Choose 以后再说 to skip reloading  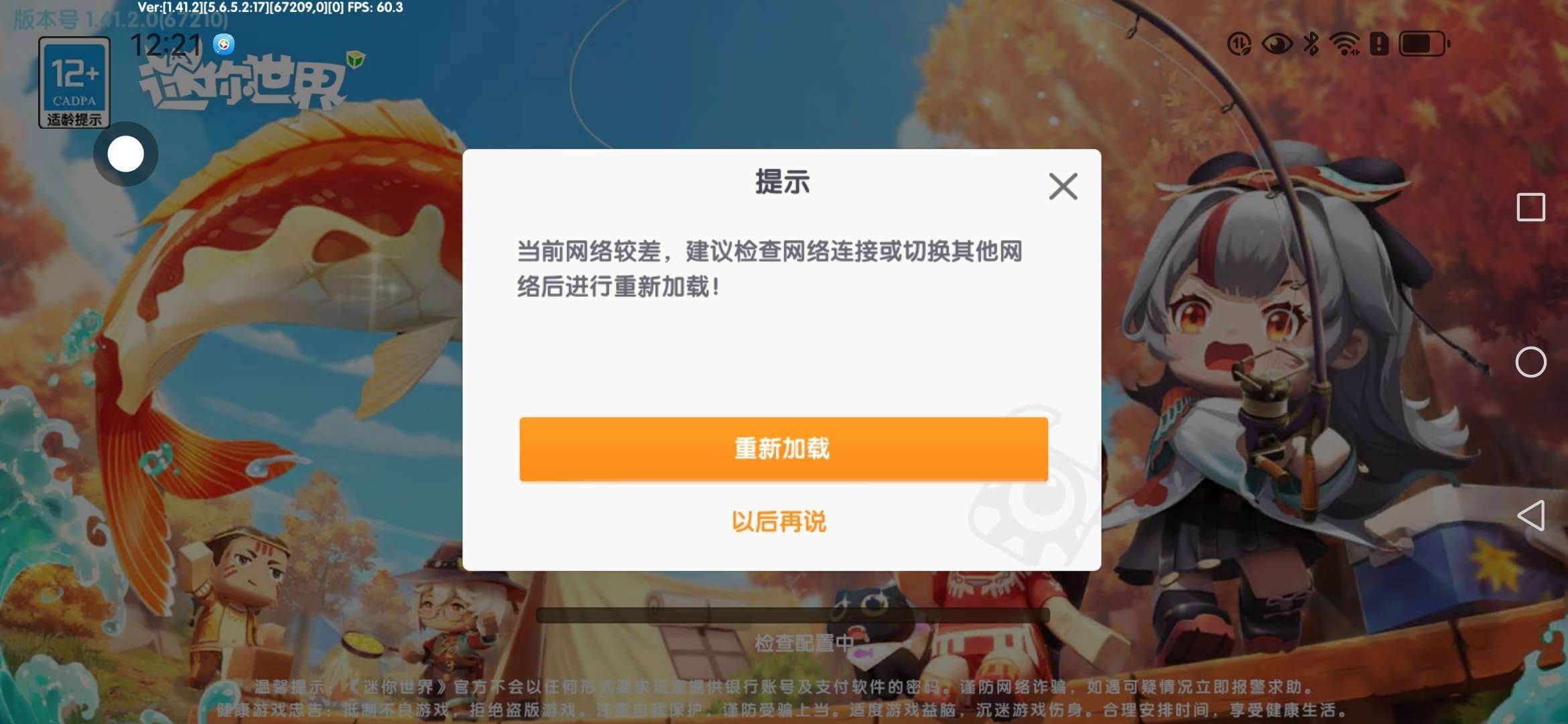click(x=779, y=522)
